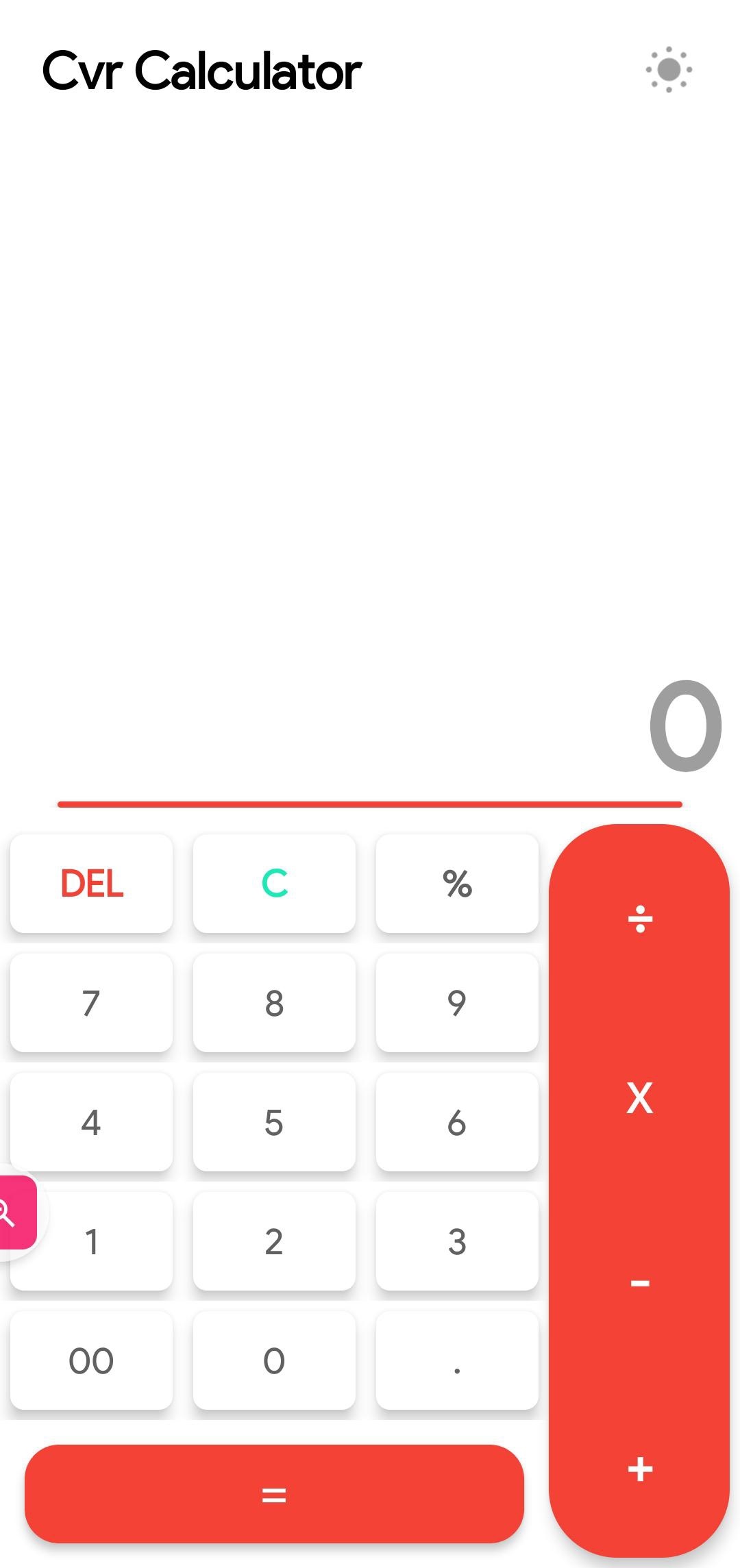This screenshot has height=1568, width=740.
Task: Tap digit 8 on the keypad
Action: point(274,1003)
